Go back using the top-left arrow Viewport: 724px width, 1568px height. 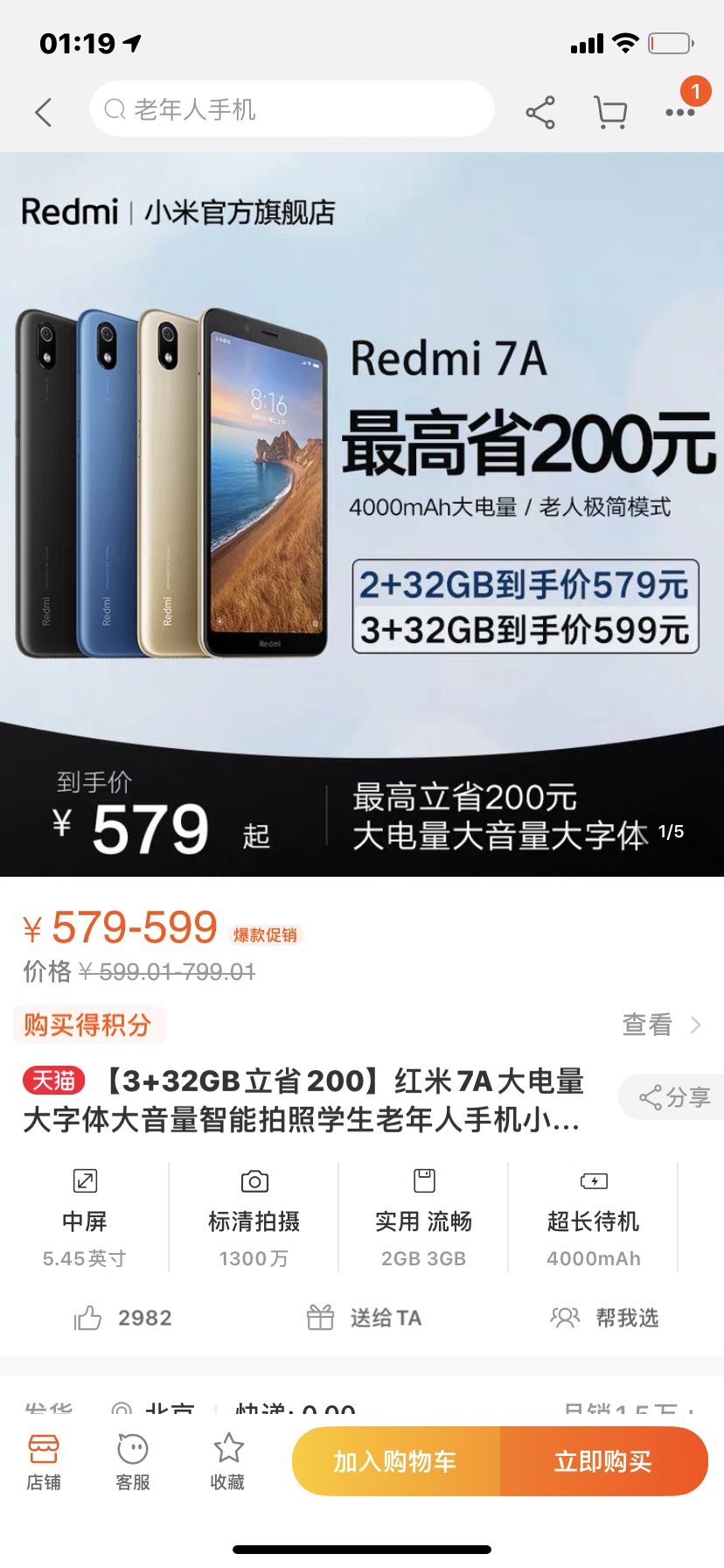pos(44,112)
